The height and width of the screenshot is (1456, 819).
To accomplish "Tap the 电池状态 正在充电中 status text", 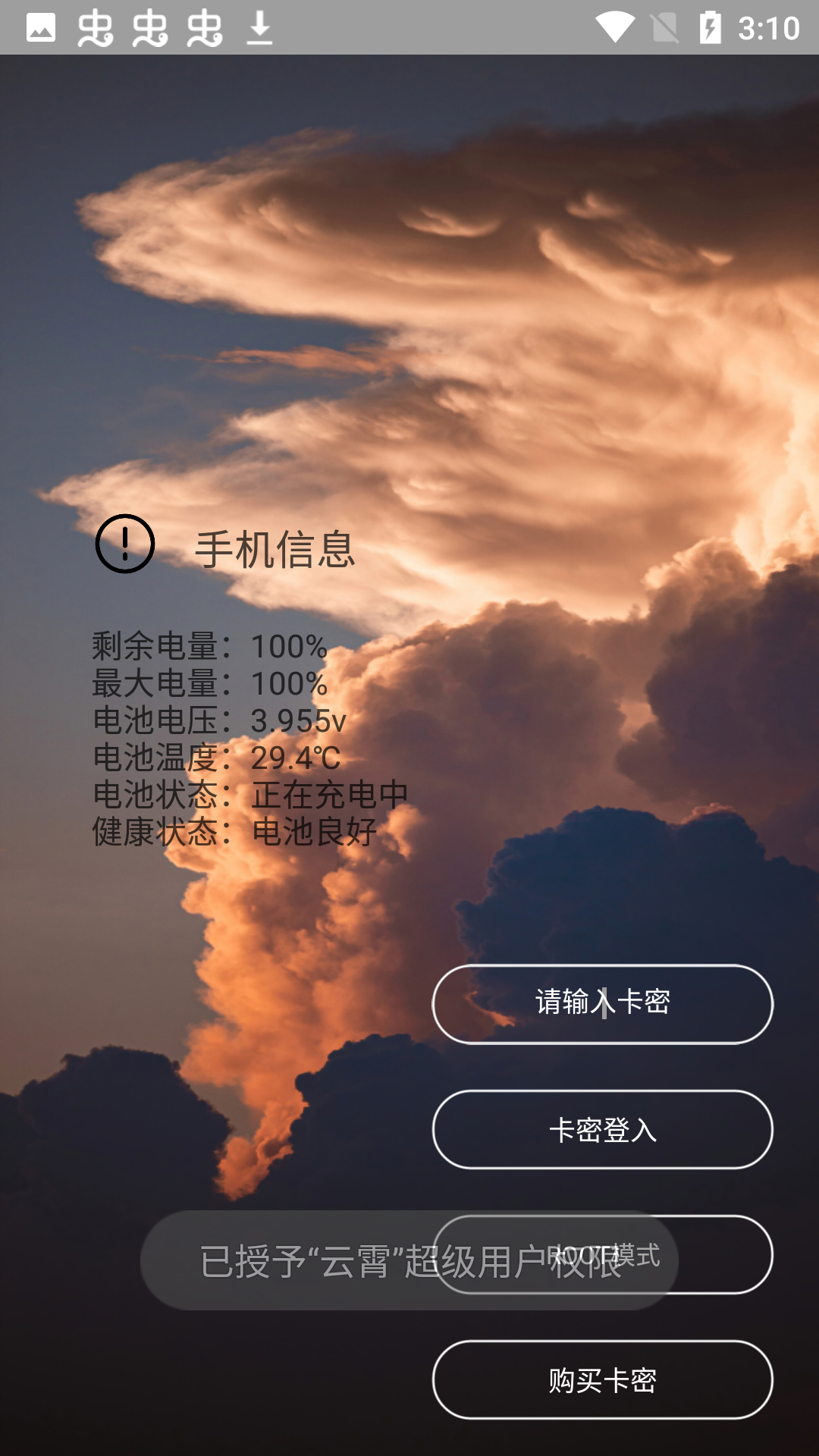I will [x=249, y=795].
